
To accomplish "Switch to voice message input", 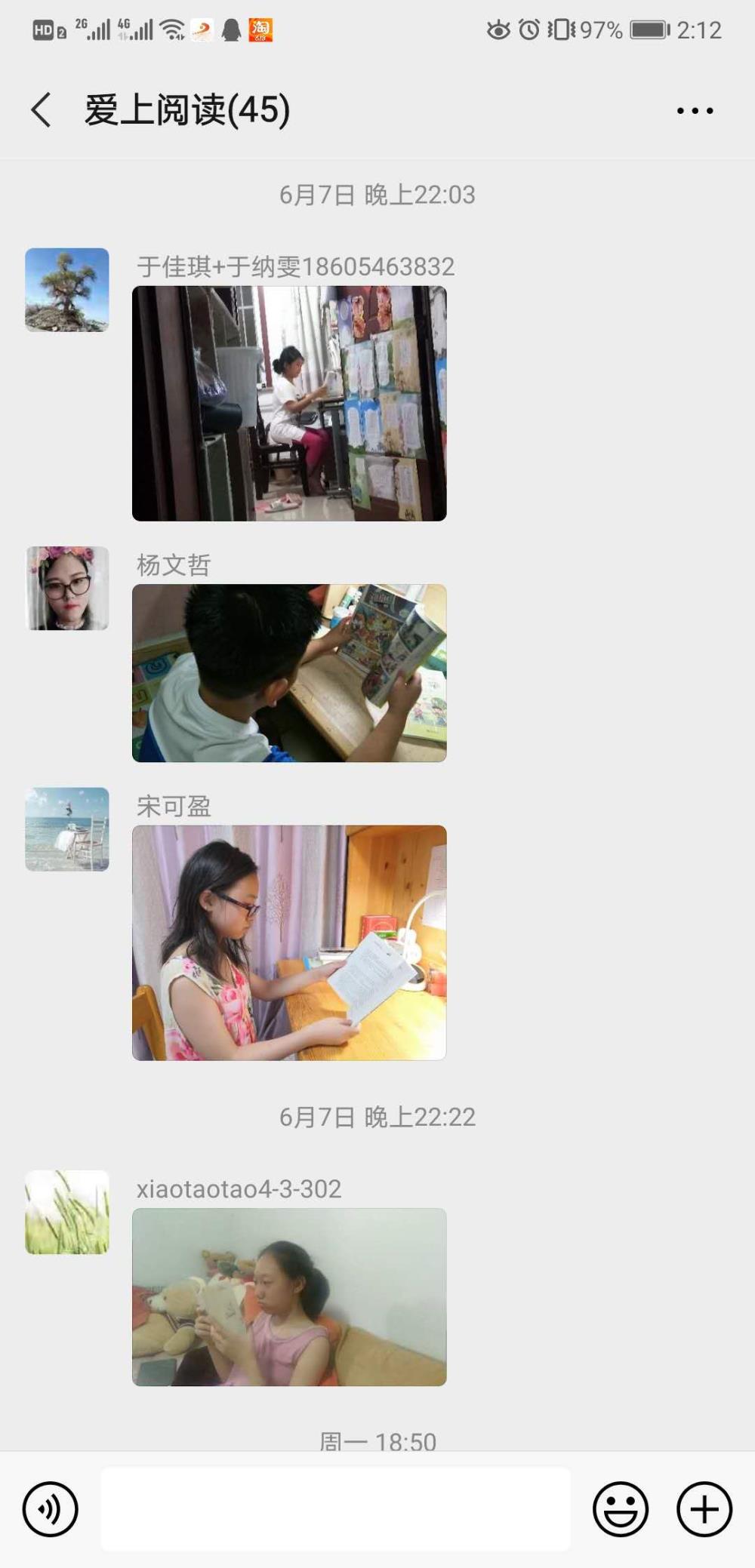I will click(51, 1509).
